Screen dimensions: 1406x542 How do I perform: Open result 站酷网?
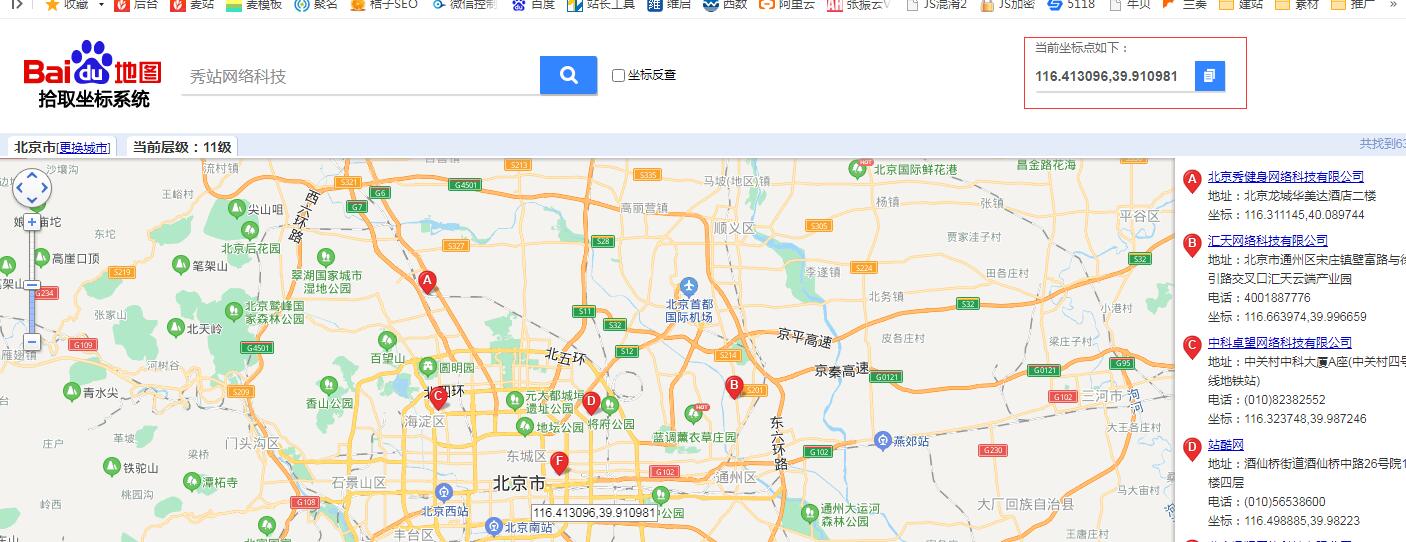(1225, 445)
